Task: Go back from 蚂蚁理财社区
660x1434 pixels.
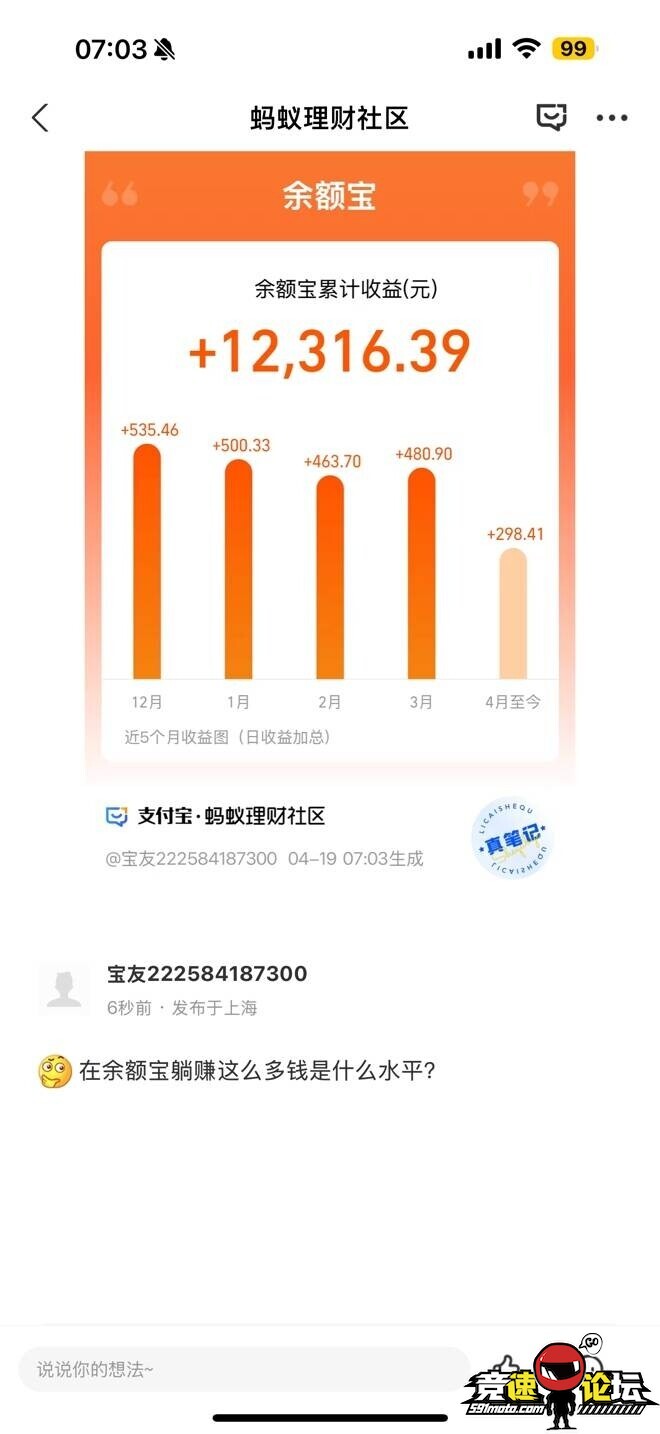Action: pos(40,118)
